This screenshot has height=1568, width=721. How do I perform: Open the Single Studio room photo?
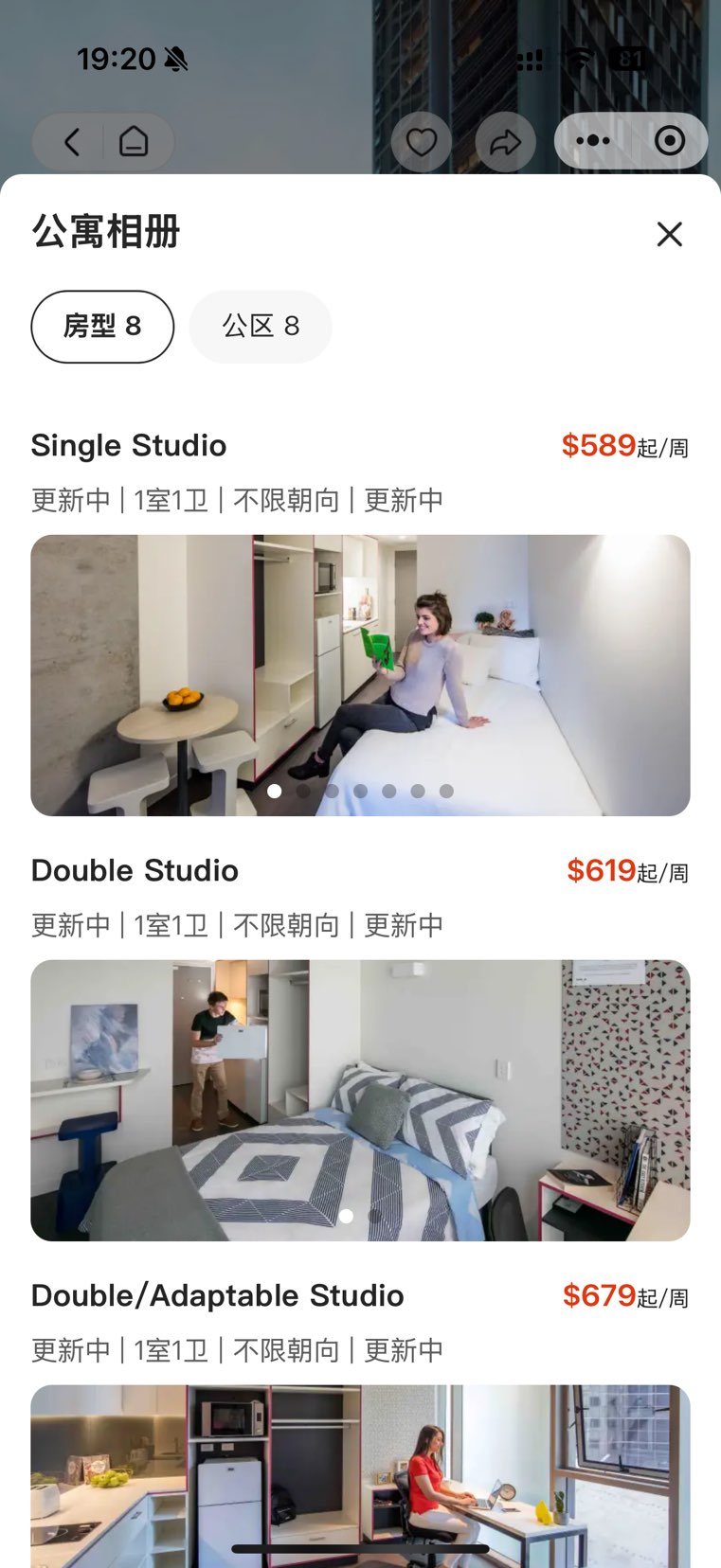[x=360, y=675]
